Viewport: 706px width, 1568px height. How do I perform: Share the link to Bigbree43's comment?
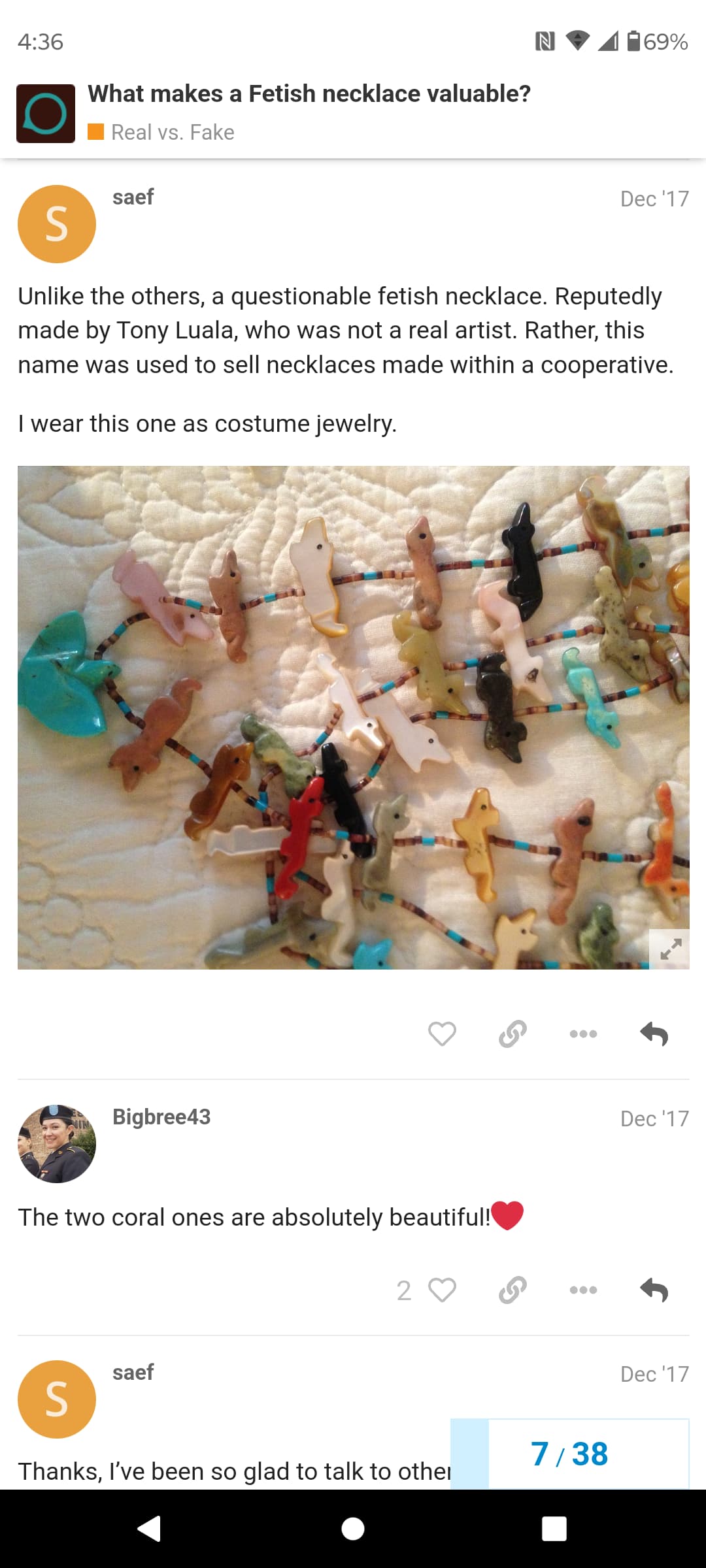(x=513, y=1290)
